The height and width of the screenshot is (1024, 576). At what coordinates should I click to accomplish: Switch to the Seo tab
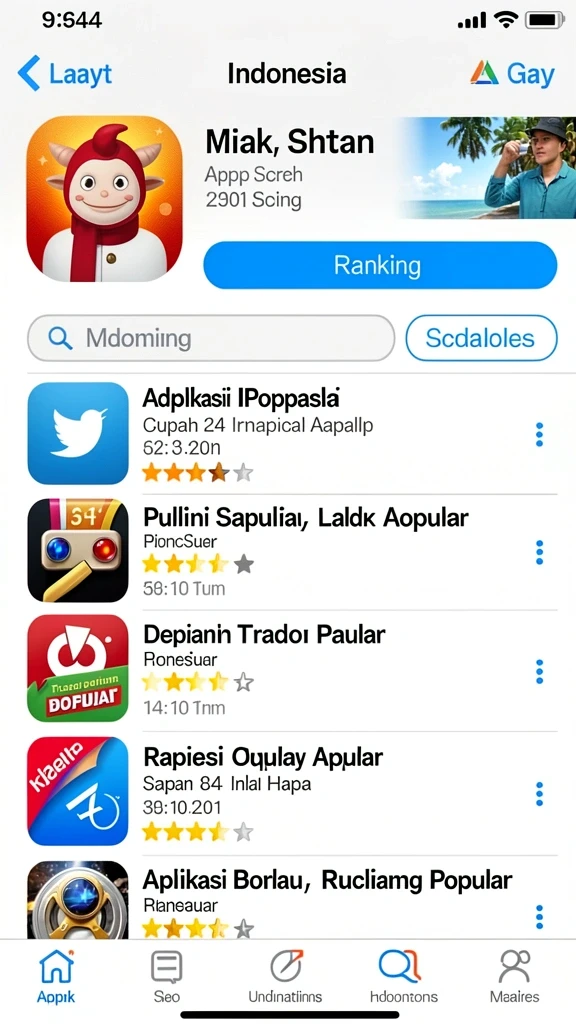(x=167, y=977)
